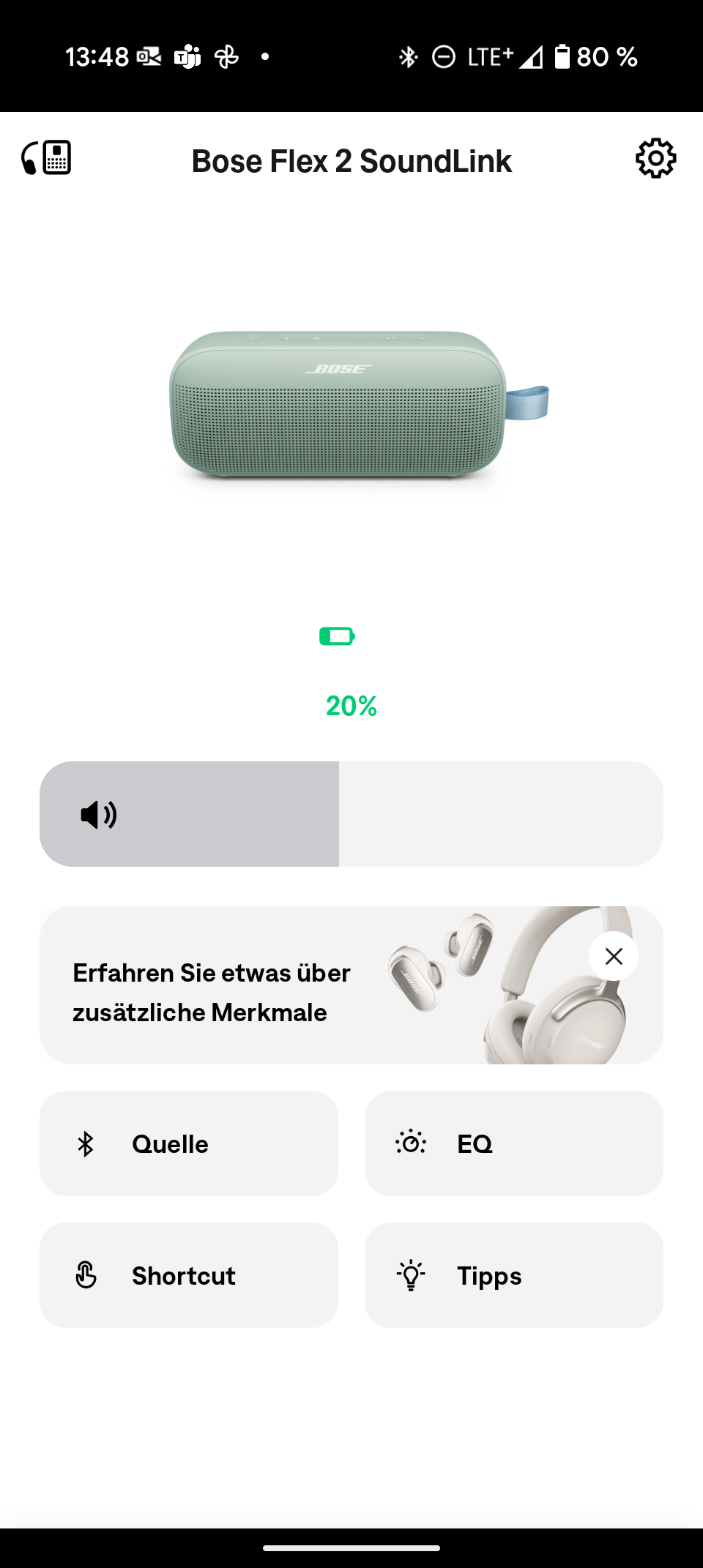Open the Quelle Bluetooth source tile
Viewport: 703px width, 1568px height.
coord(189,1143)
